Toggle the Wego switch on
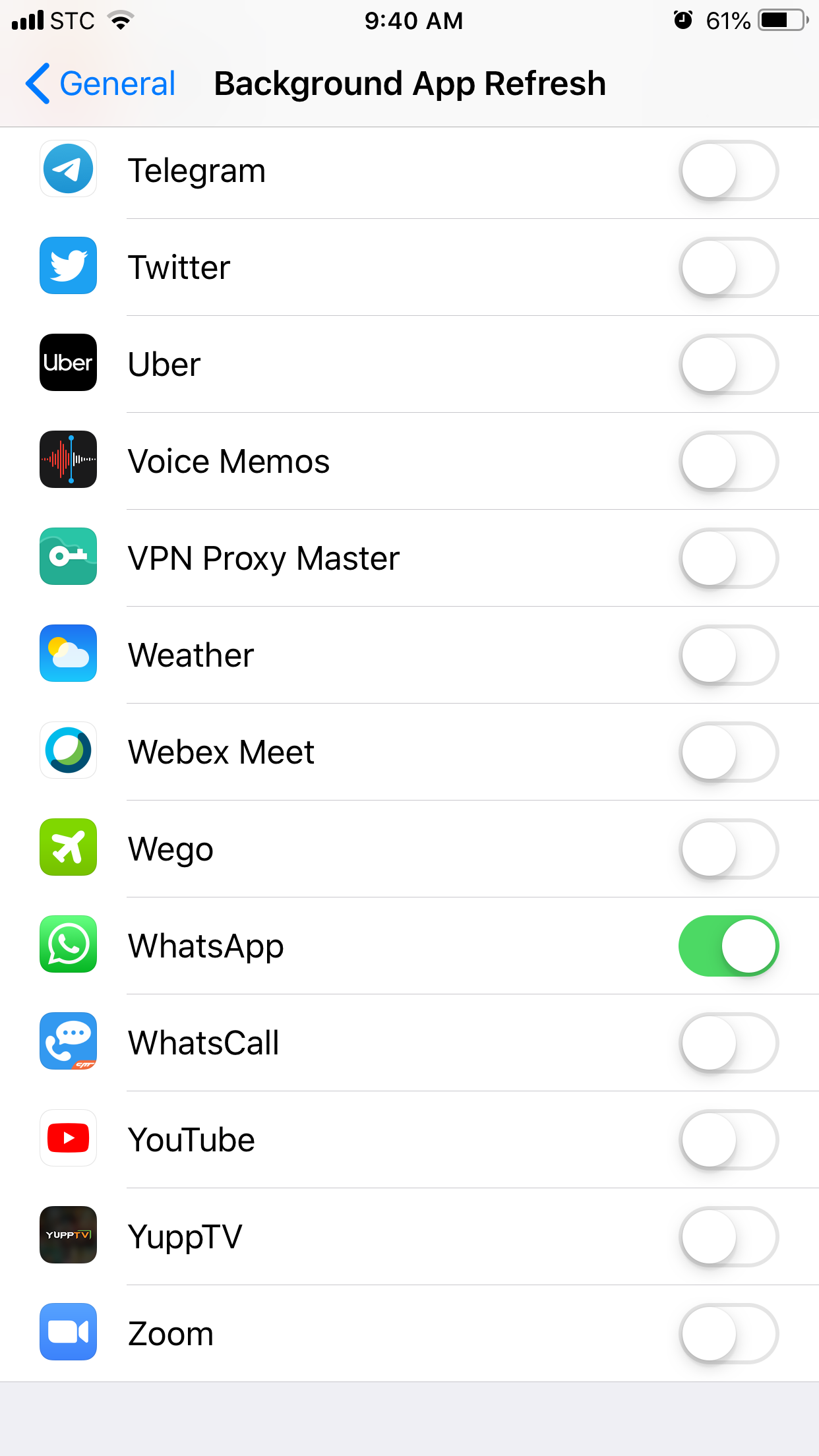 click(729, 849)
